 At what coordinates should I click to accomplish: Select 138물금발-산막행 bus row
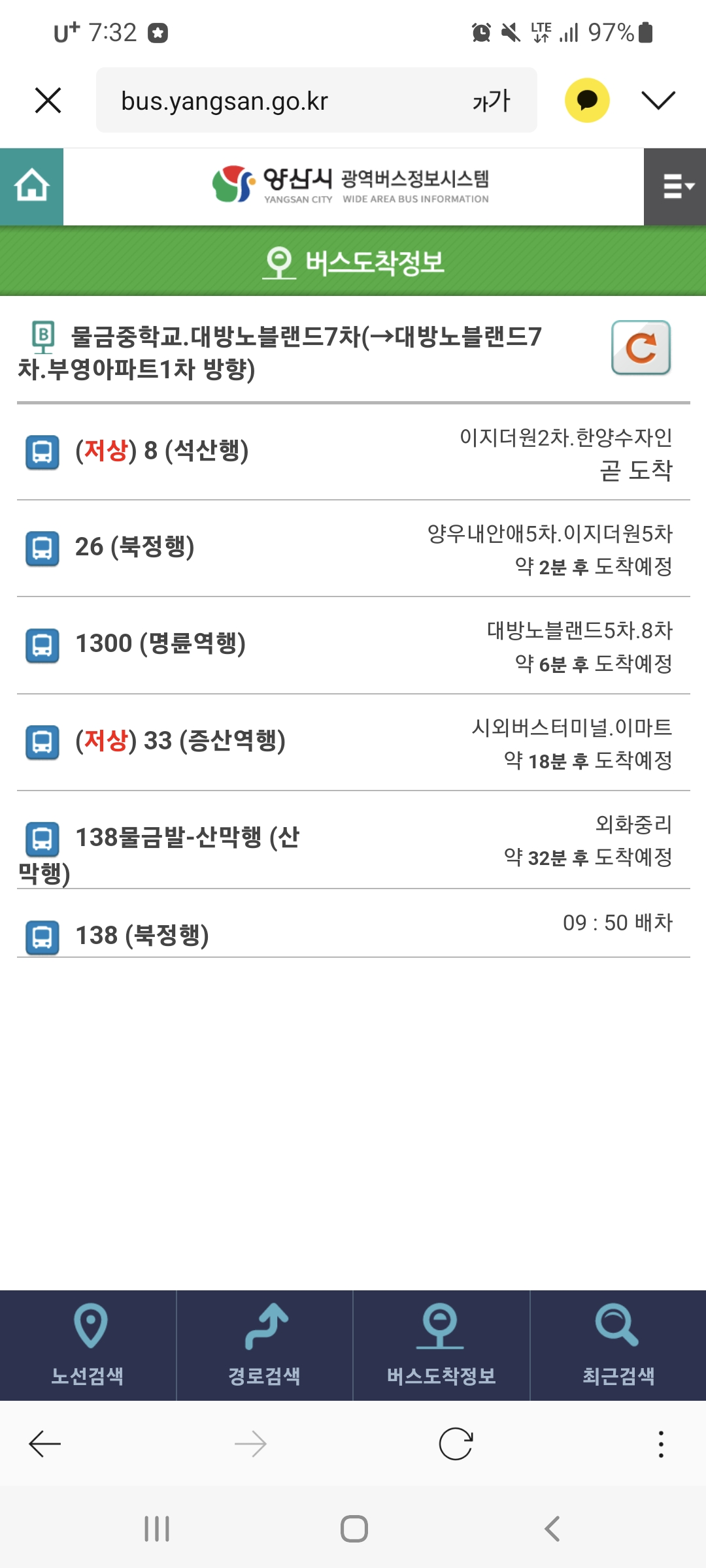187,838
